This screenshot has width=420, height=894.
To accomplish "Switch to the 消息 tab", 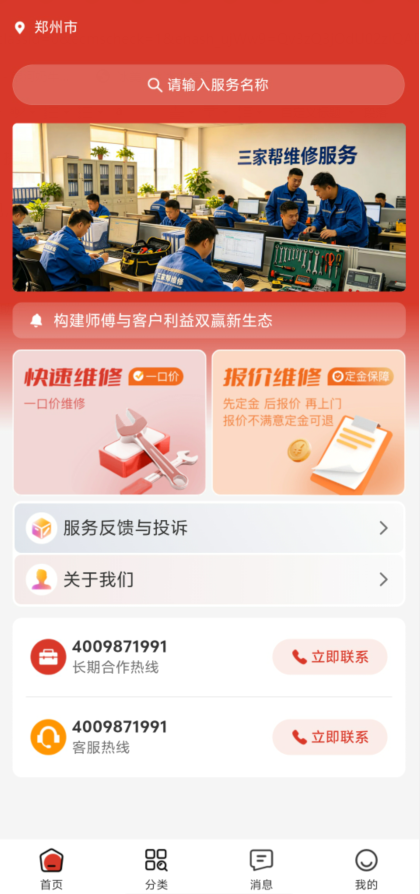I will coord(262,869).
